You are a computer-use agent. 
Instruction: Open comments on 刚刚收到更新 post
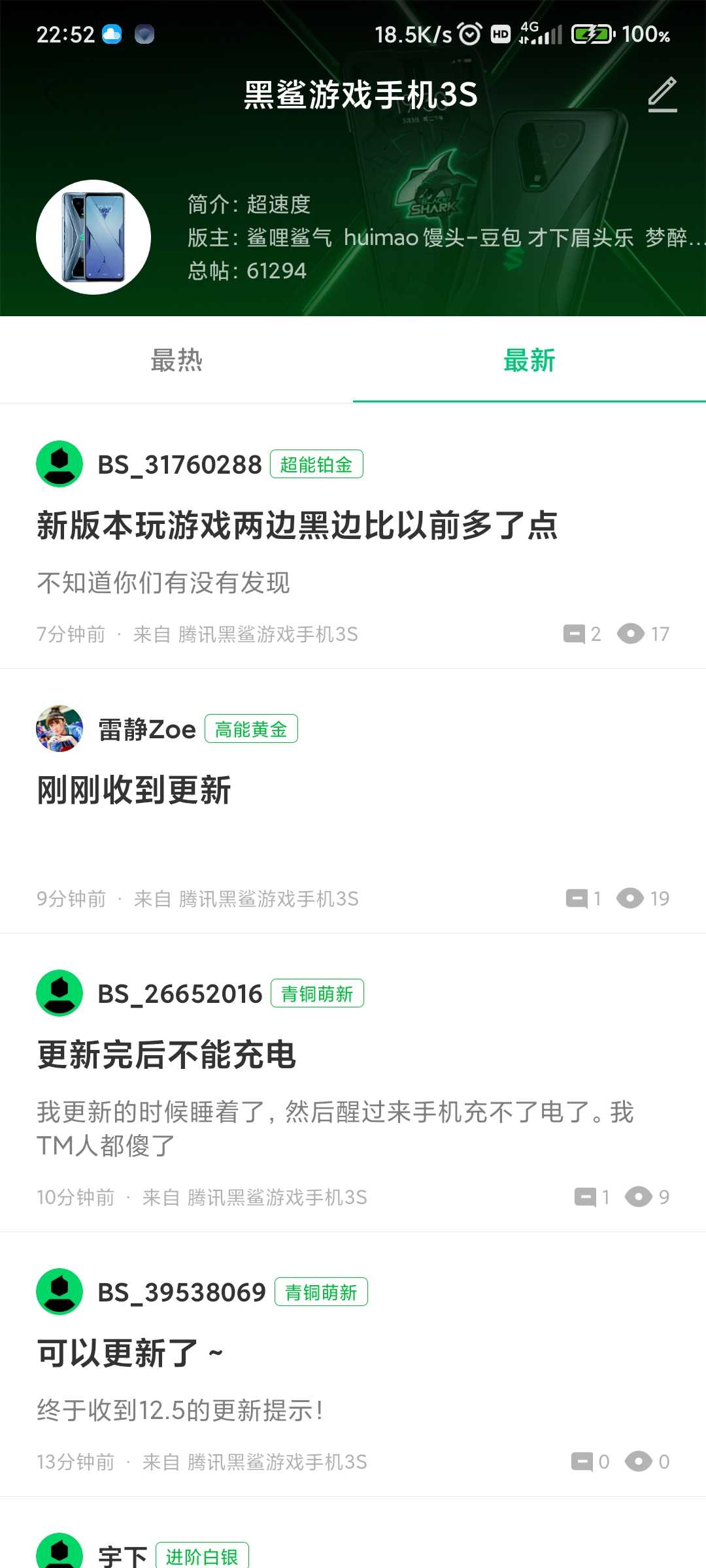coord(583,898)
